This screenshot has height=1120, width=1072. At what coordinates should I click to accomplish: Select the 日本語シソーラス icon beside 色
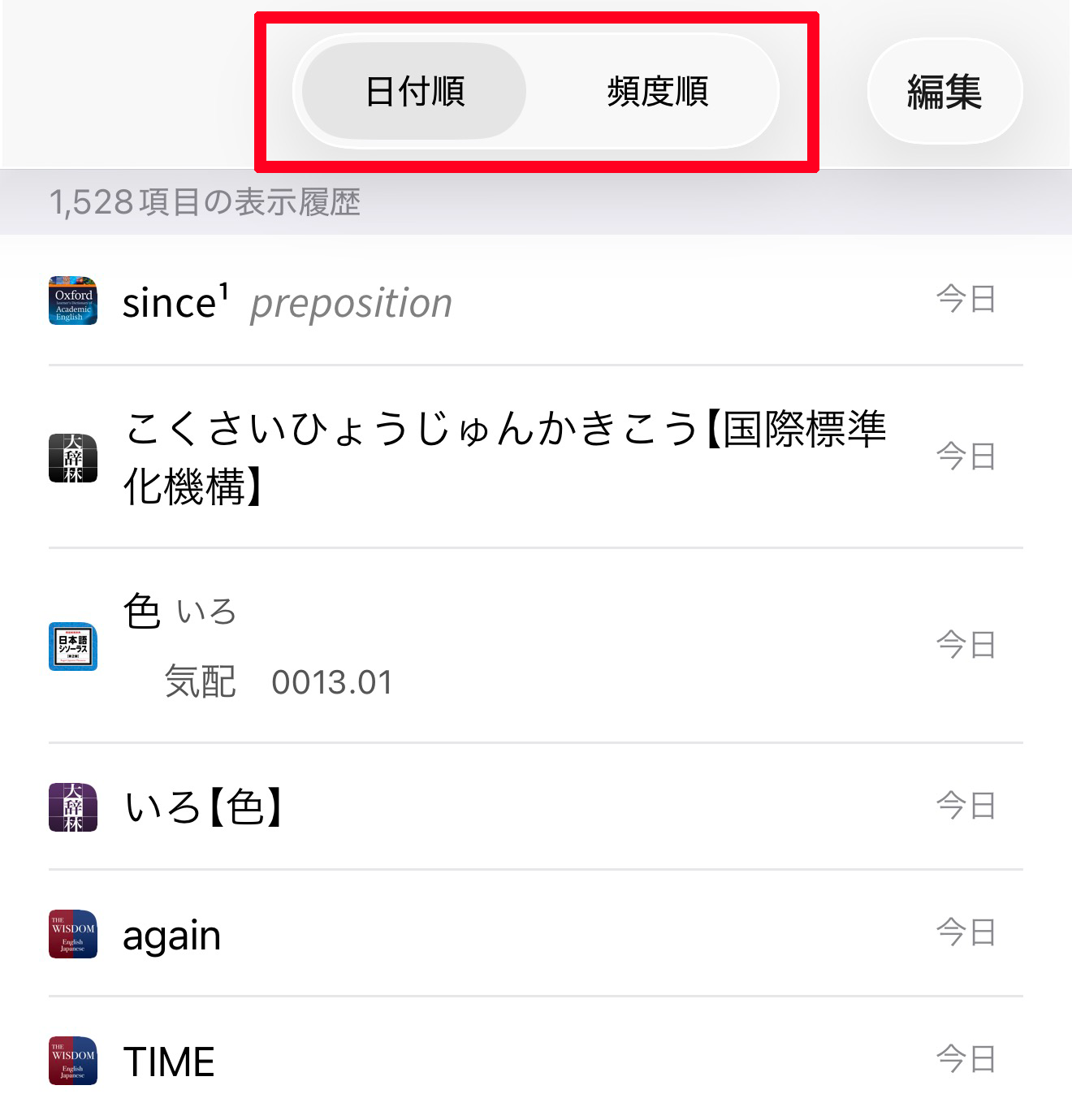72,644
